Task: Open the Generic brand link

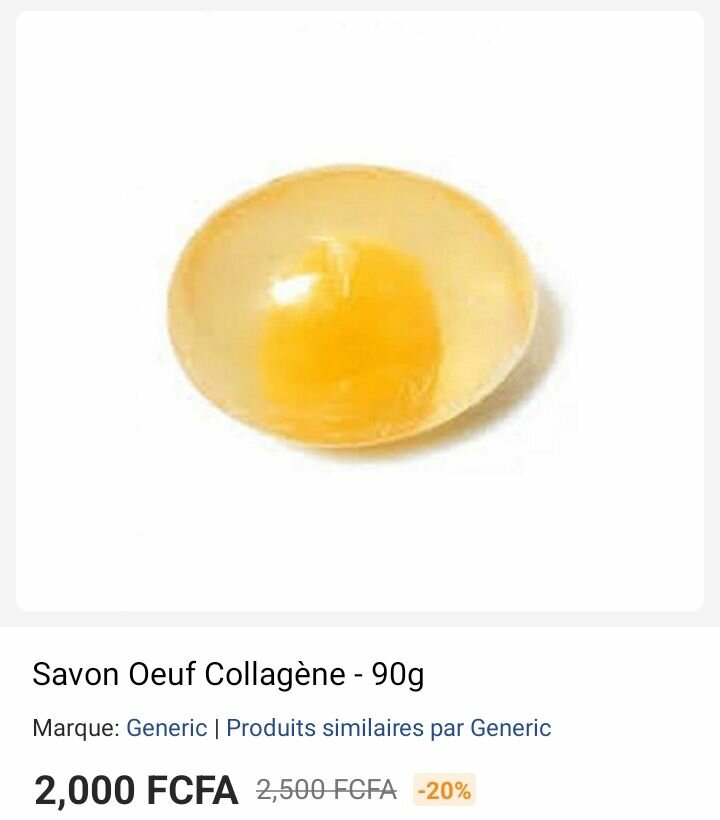Action: point(166,728)
